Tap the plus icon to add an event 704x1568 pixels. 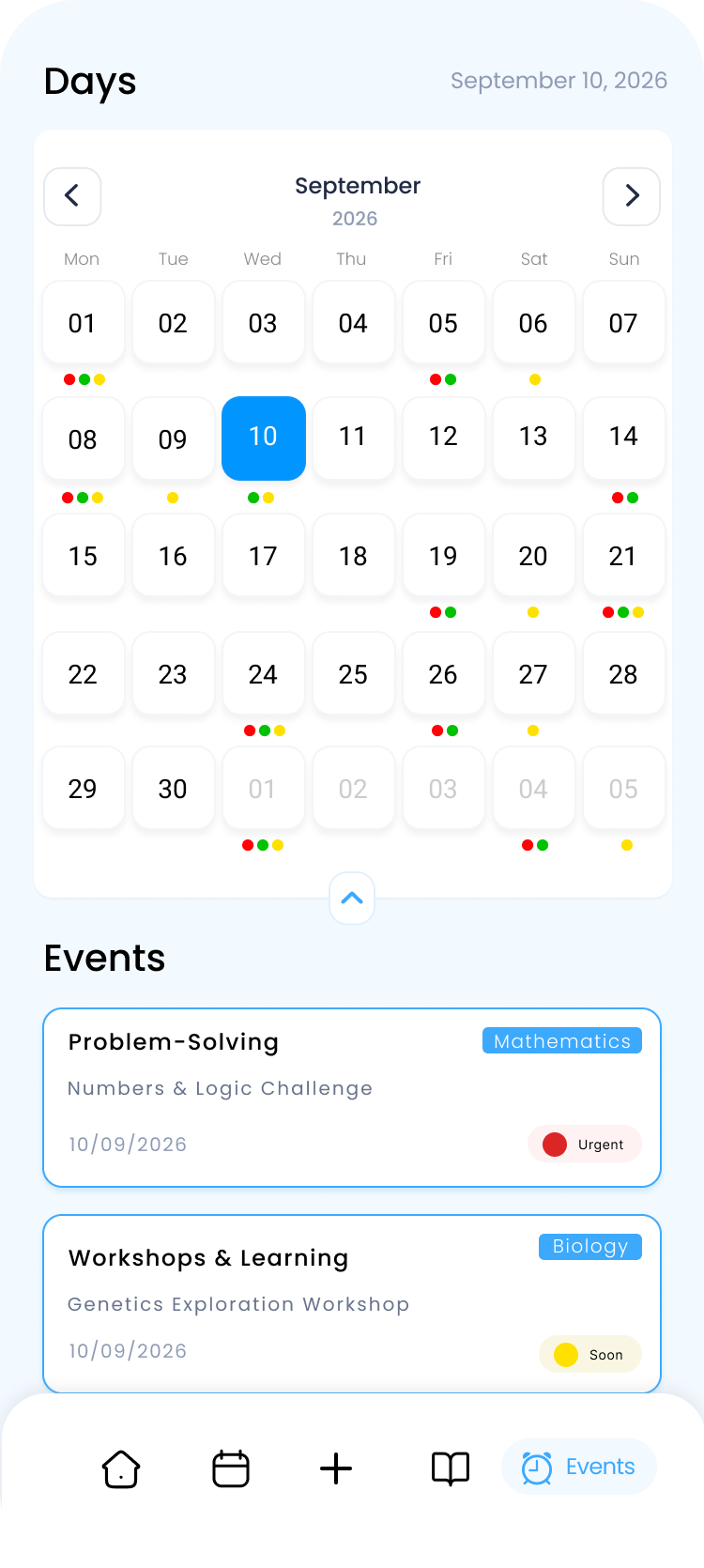pos(335,1468)
